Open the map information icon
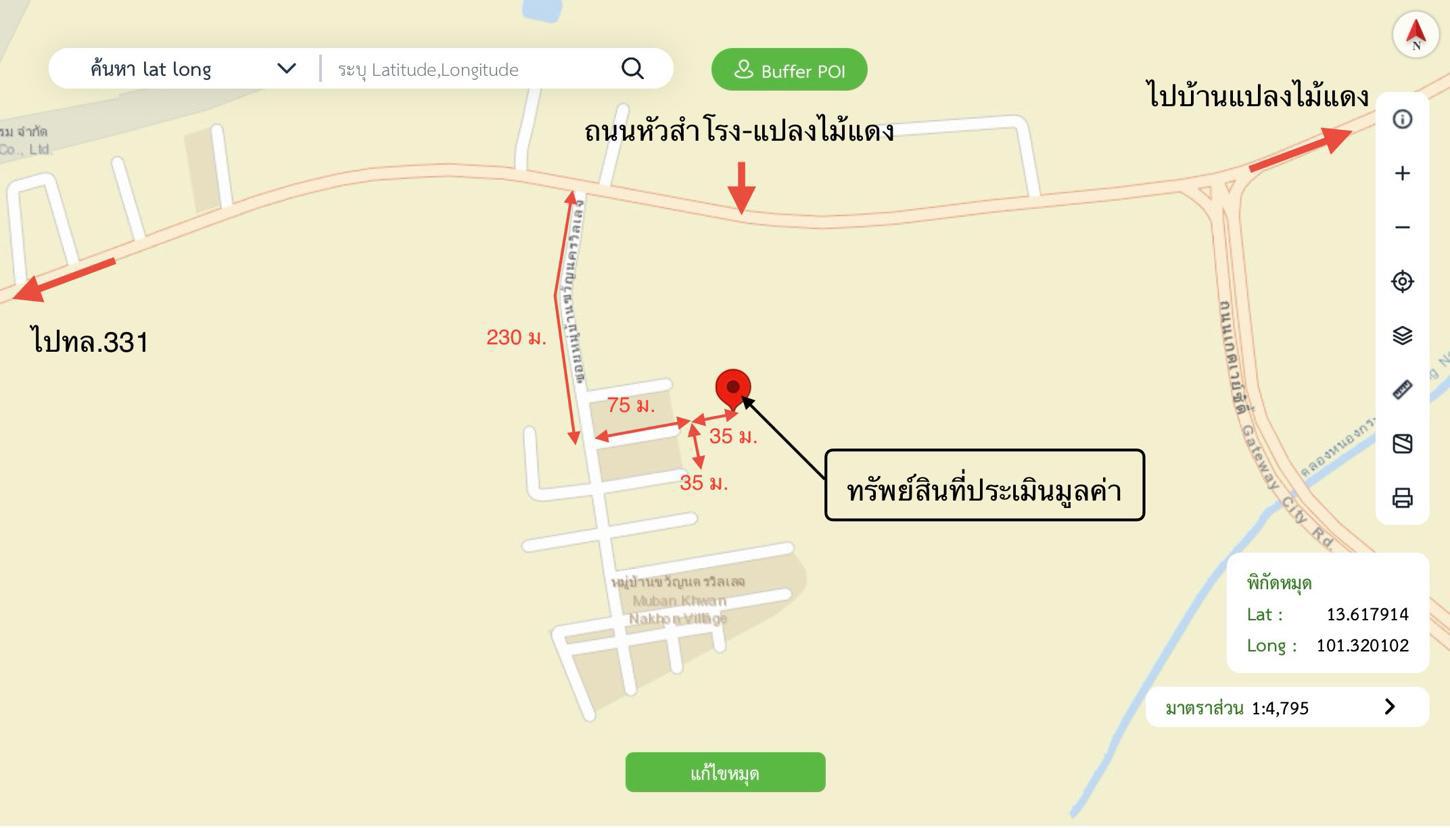The height and width of the screenshot is (828, 1450). (x=1402, y=119)
